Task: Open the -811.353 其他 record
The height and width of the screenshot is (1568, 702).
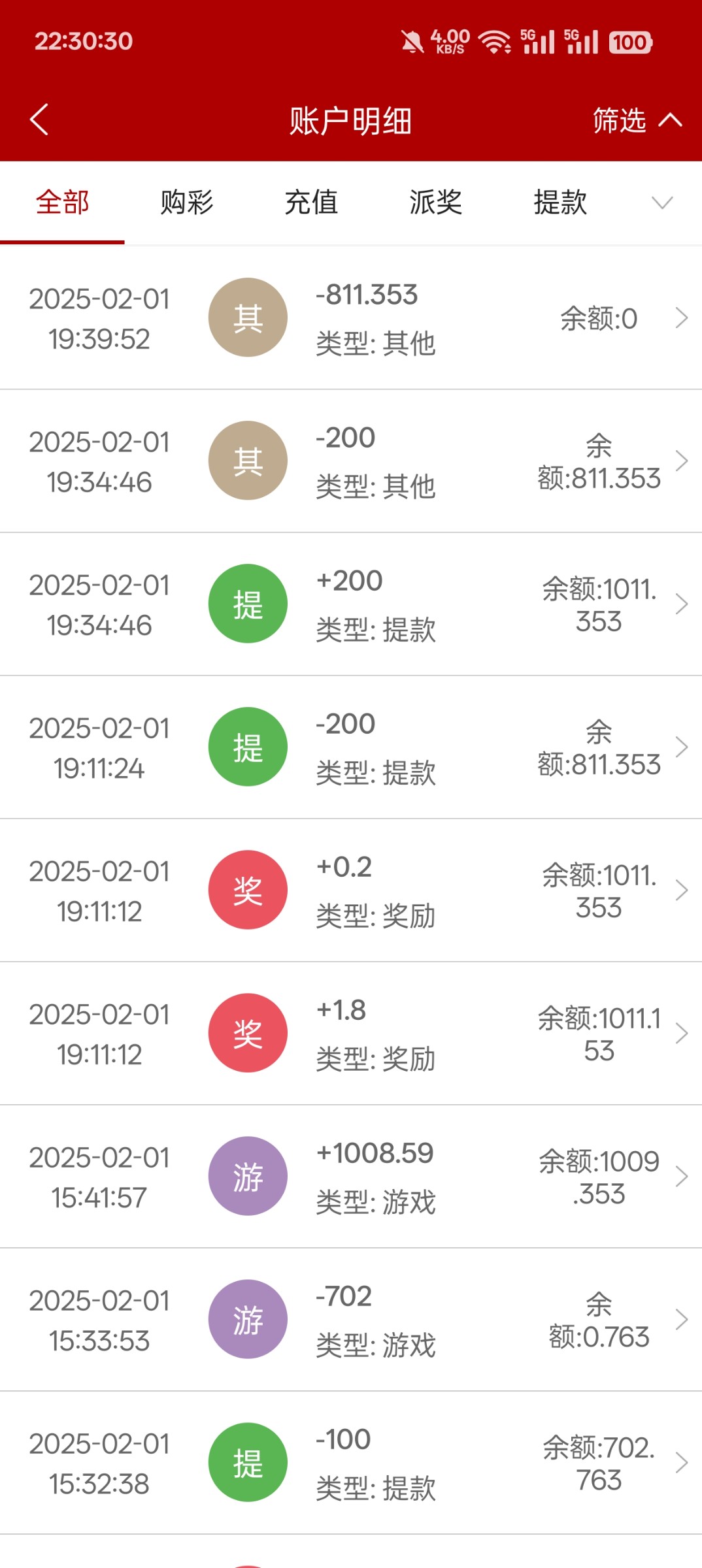Action: click(x=351, y=318)
